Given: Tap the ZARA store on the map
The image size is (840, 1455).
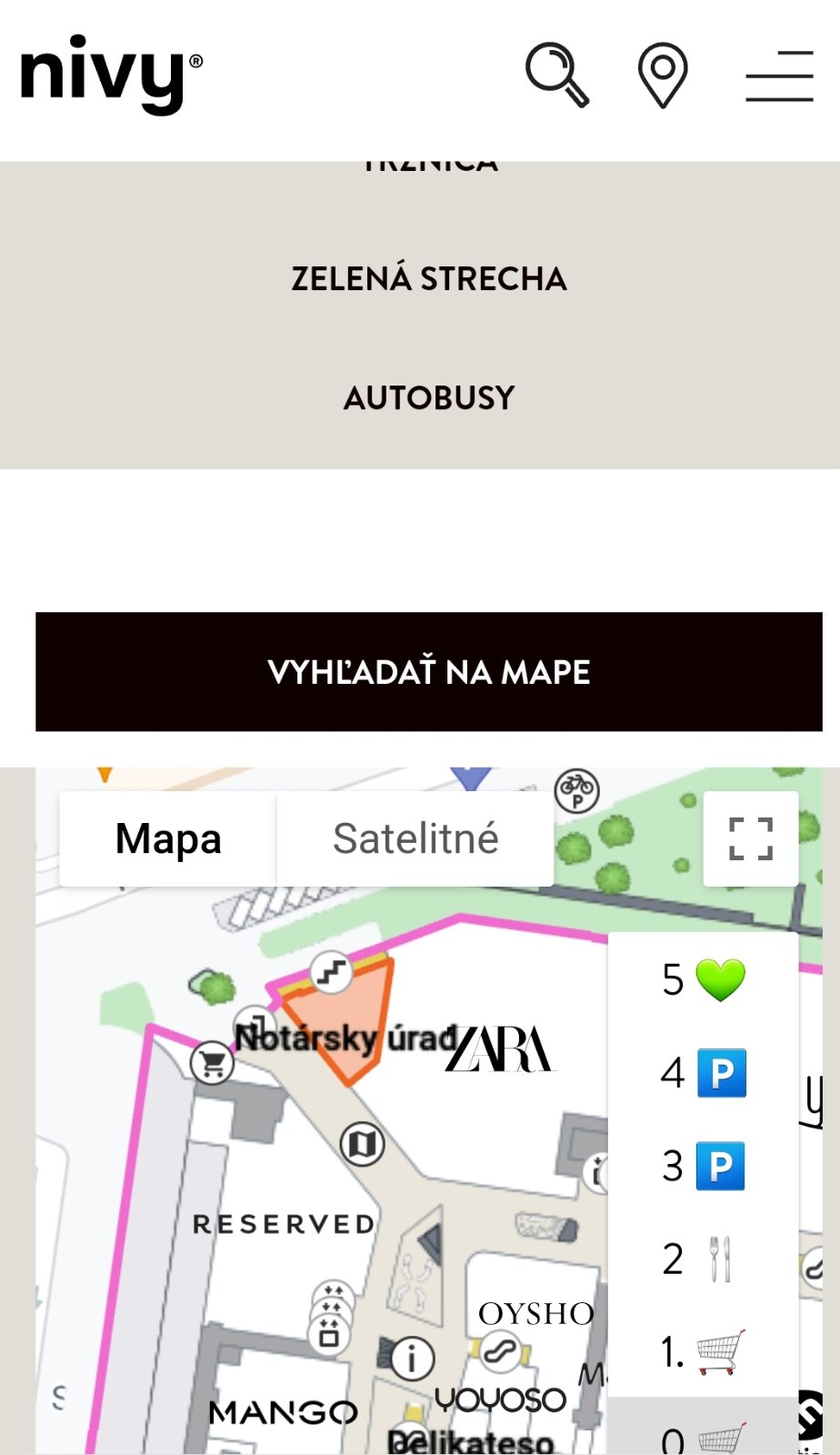Looking at the screenshot, I should point(500,1049).
